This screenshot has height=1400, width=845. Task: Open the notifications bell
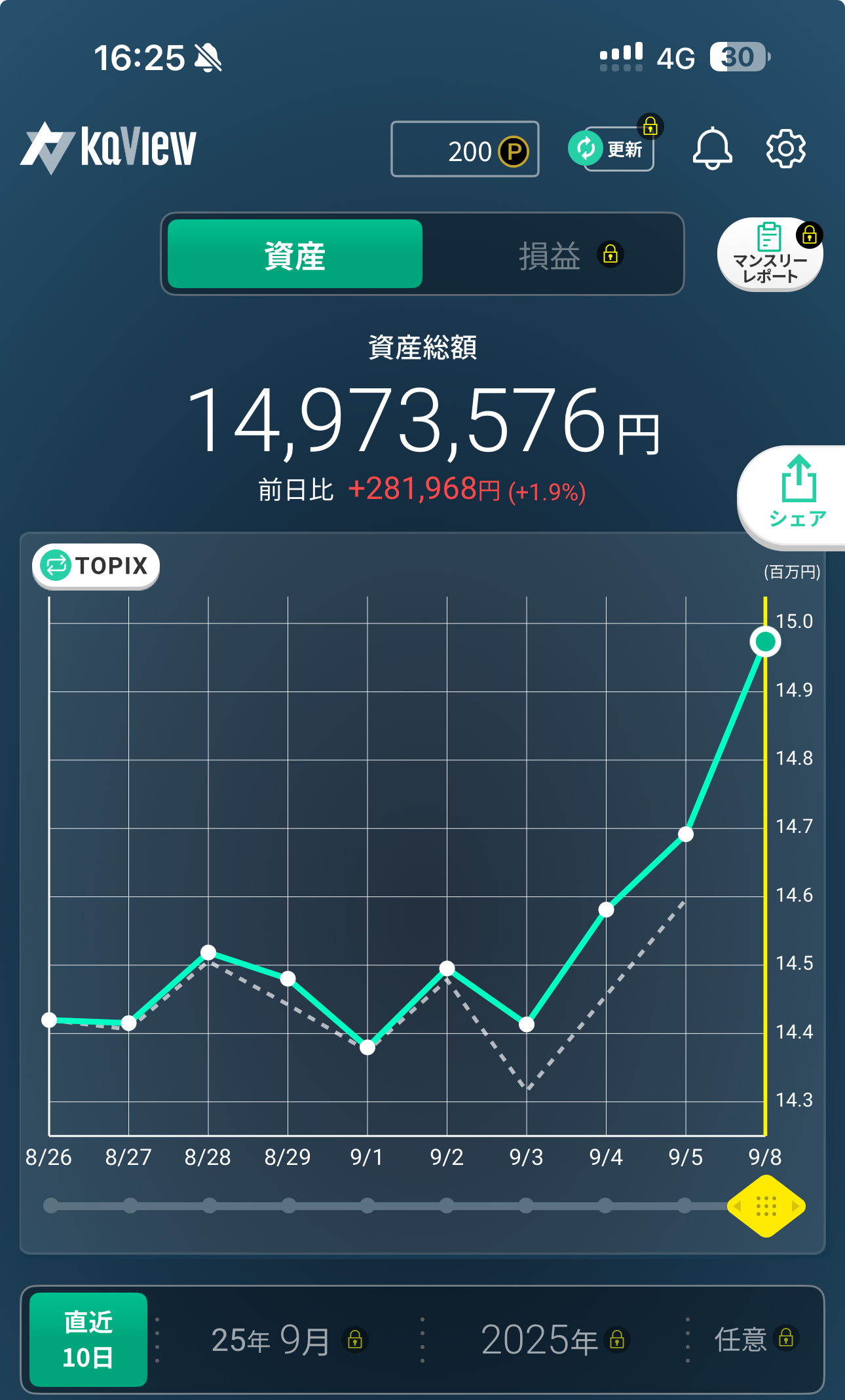[712, 149]
